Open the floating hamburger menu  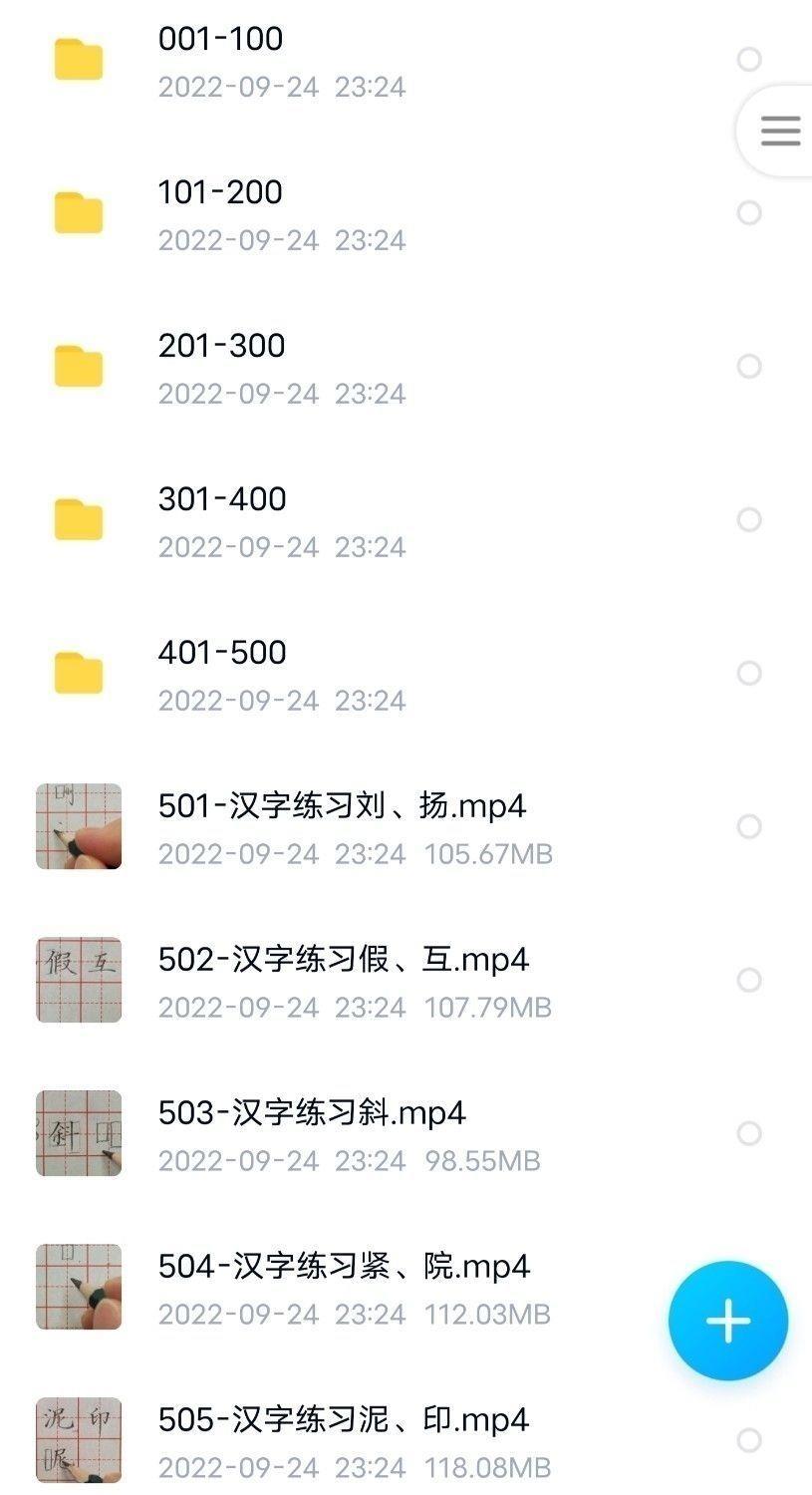click(780, 131)
